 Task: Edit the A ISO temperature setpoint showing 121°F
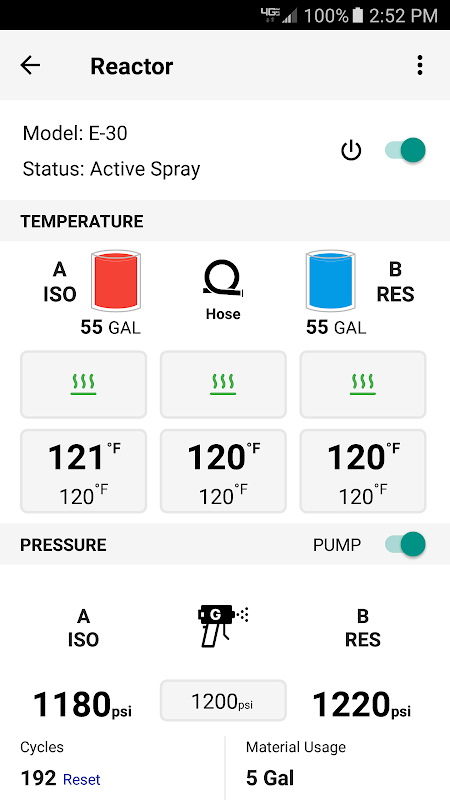click(x=83, y=471)
